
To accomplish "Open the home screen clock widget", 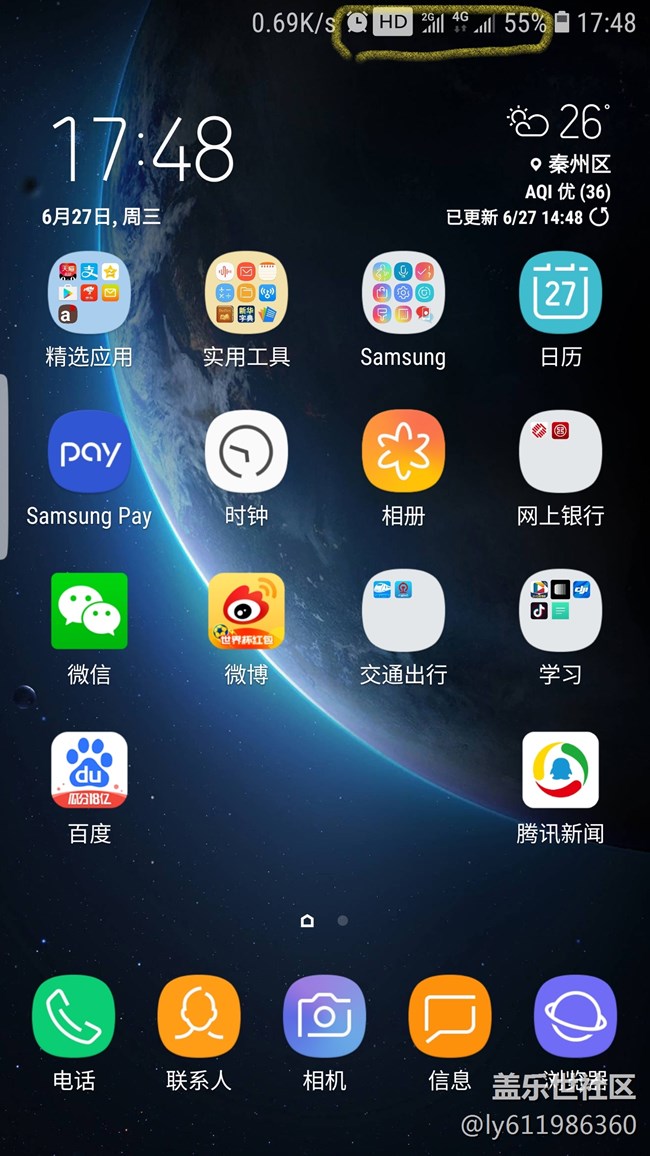I will 143,150.
